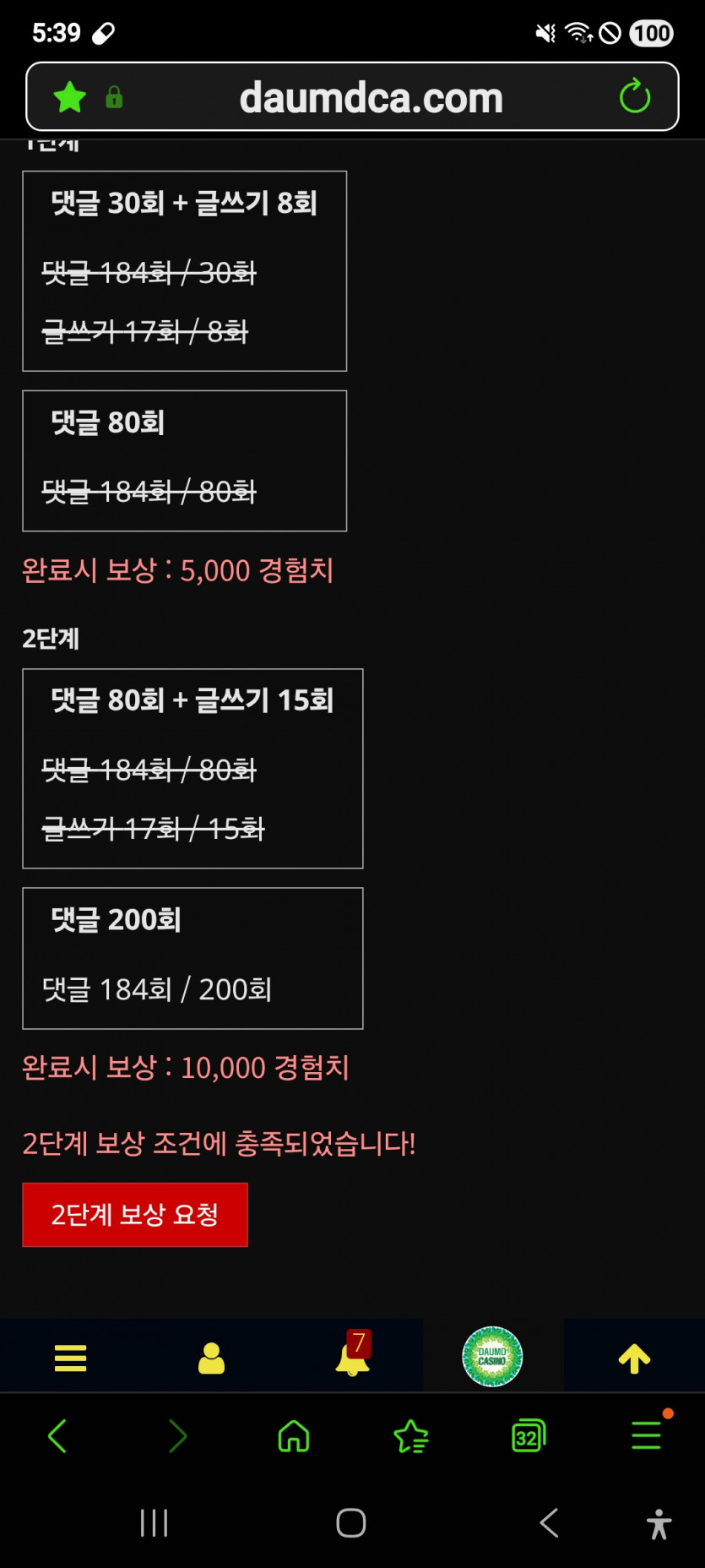
Task: Refresh the page with the reload icon
Action: pyautogui.click(x=634, y=96)
